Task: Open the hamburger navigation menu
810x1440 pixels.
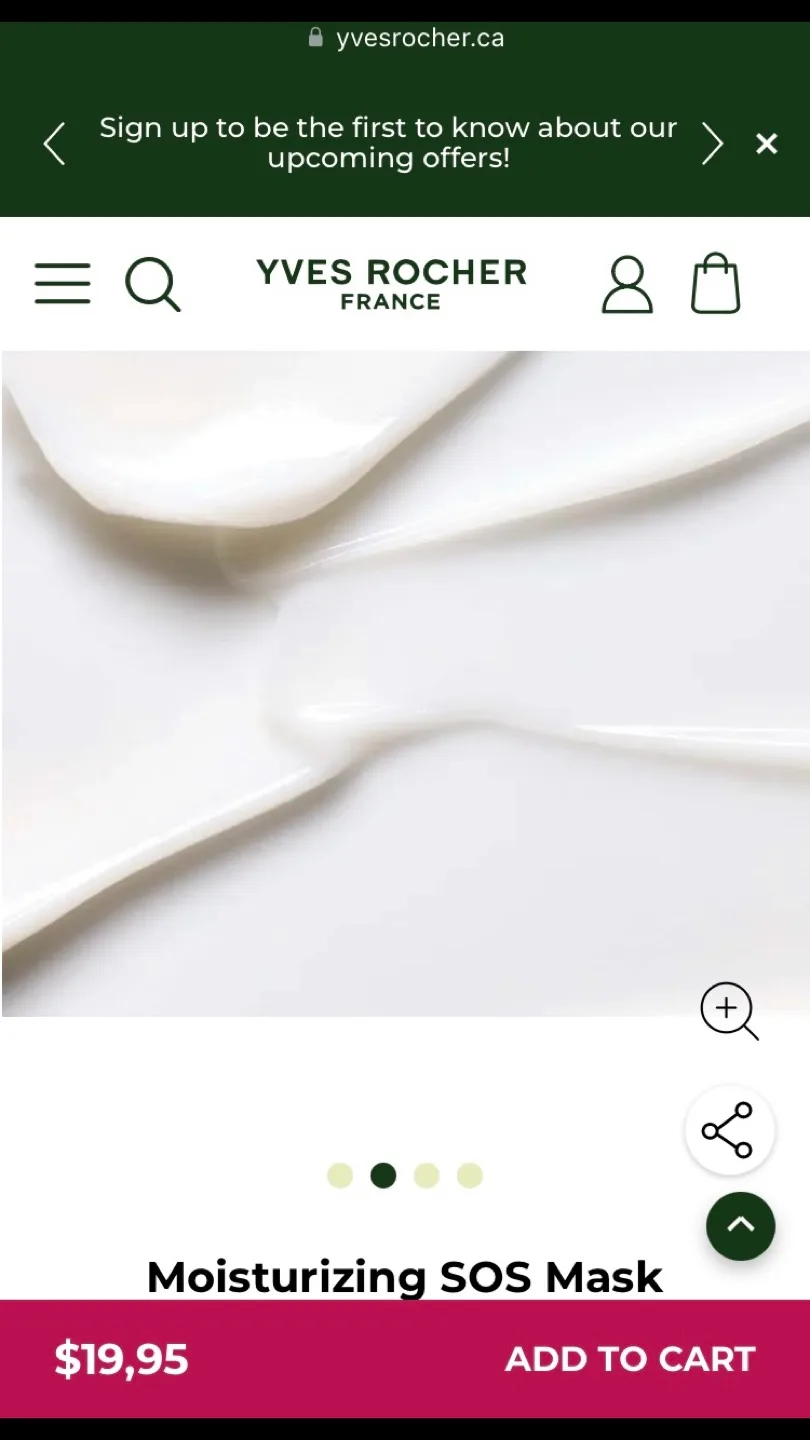Action: pos(62,284)
